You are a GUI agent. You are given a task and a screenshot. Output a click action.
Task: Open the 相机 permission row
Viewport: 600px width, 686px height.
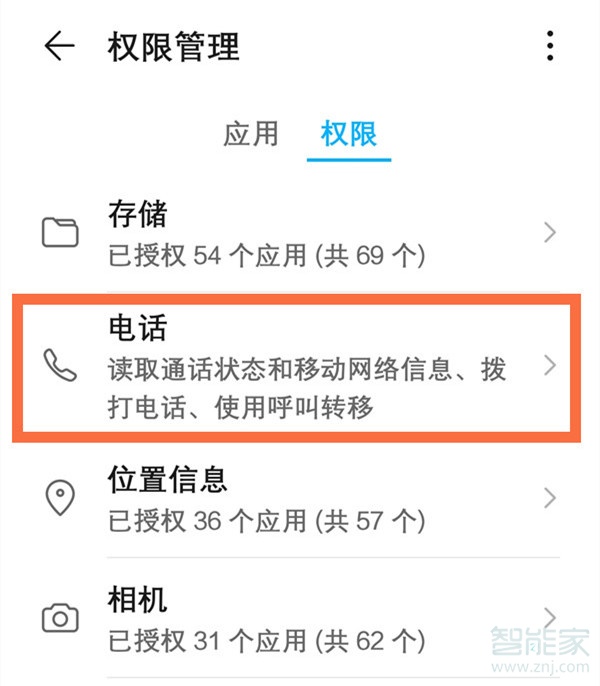tap(300, 618)
